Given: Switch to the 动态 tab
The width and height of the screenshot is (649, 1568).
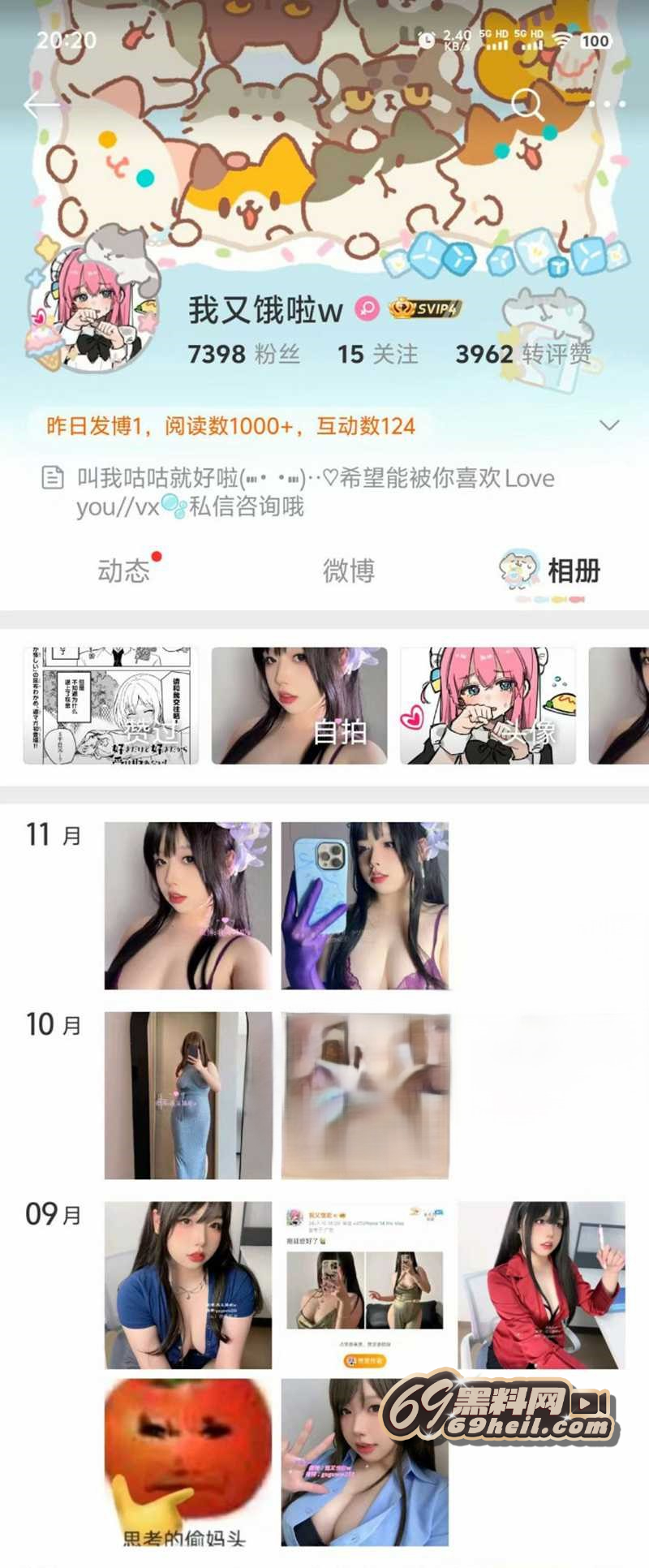Looking at the screenshot, I should 124,571.
